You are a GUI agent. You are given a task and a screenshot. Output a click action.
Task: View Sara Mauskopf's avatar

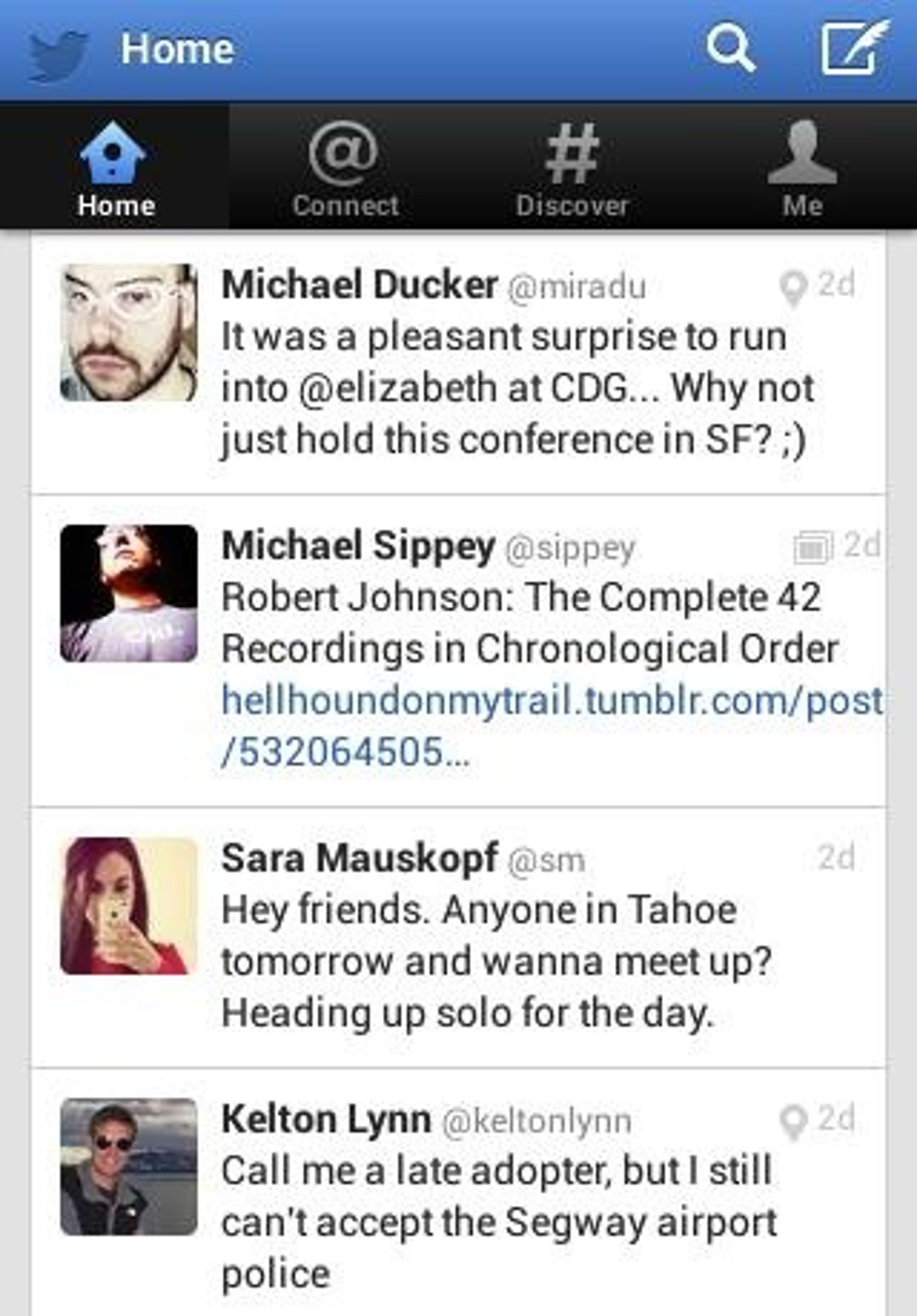[129, 906]
